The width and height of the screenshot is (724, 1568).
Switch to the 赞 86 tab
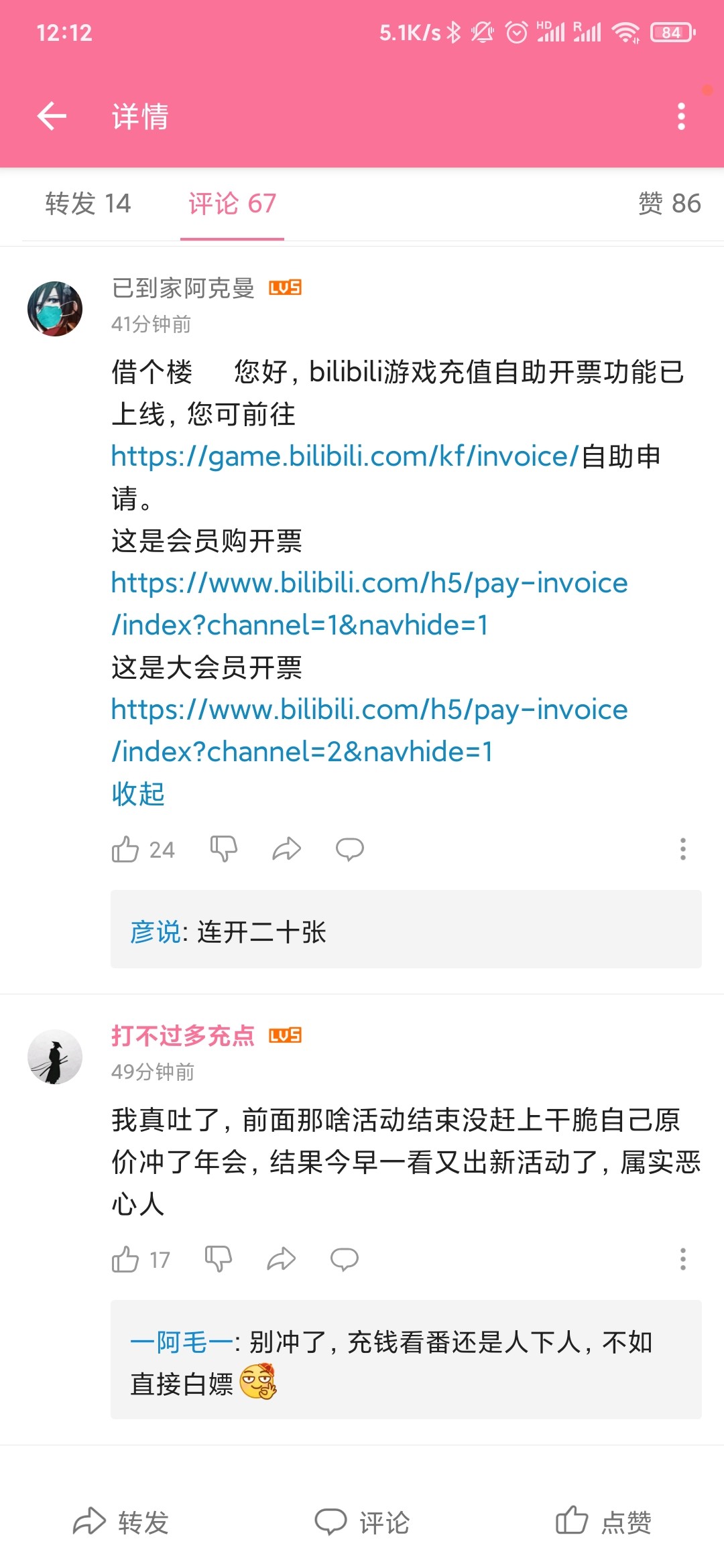[669, 204]
